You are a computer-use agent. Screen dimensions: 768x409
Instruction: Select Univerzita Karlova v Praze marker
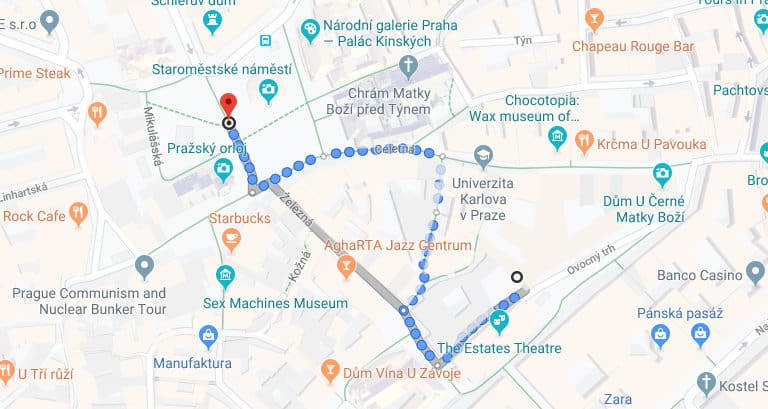tap(483, 155)
